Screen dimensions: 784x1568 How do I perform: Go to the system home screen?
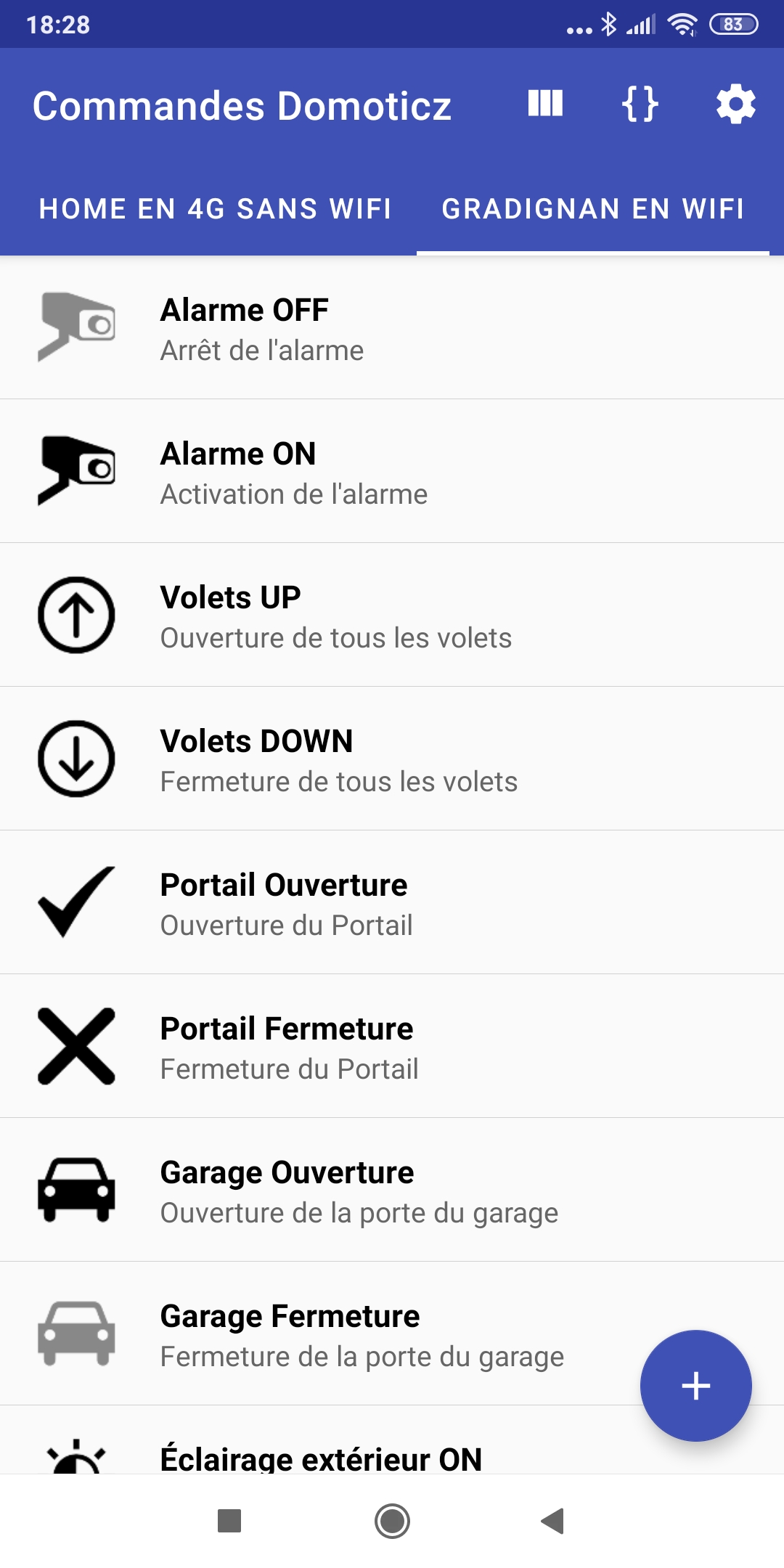pyautogui.click(x=392, y=1520)
